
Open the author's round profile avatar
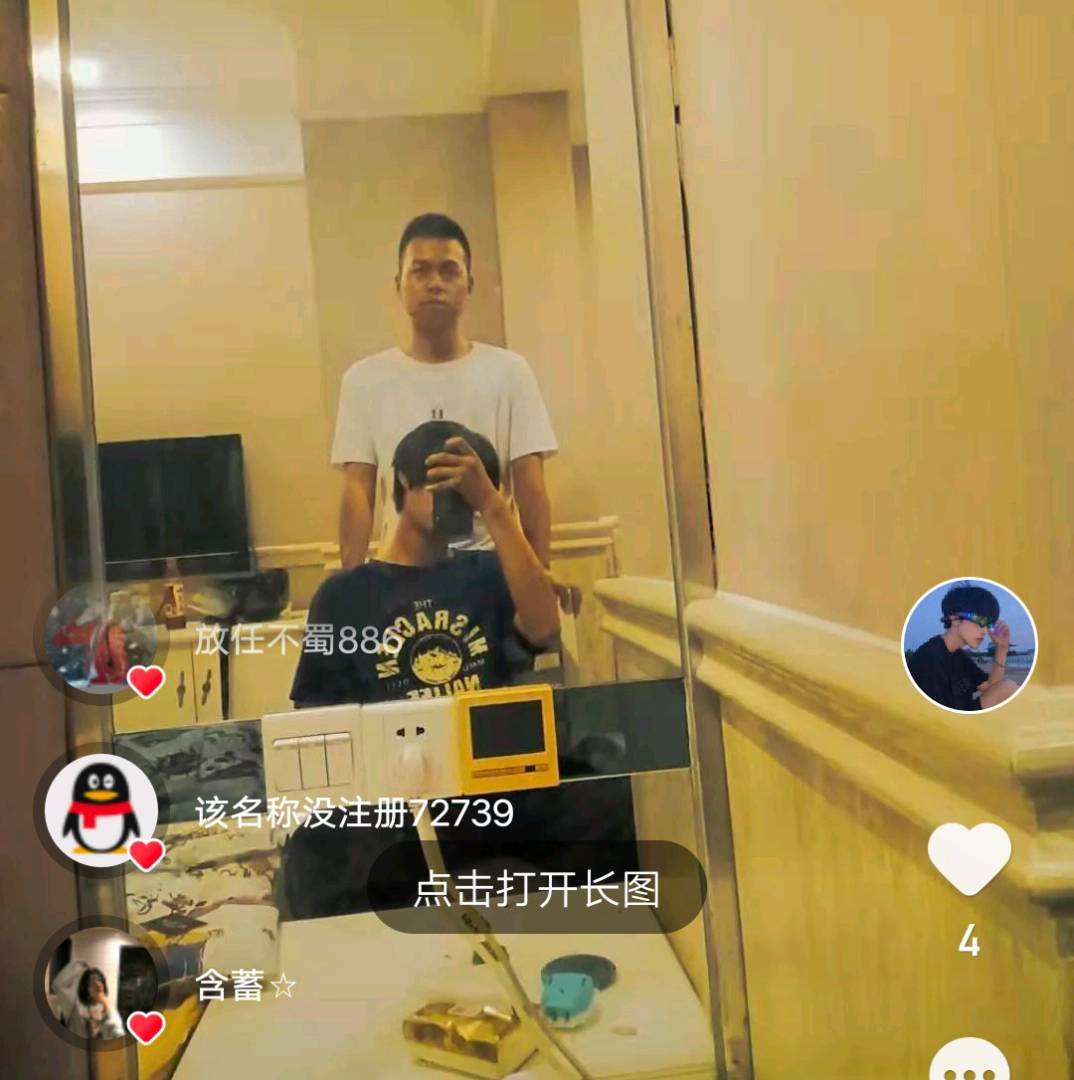[968, 645]
